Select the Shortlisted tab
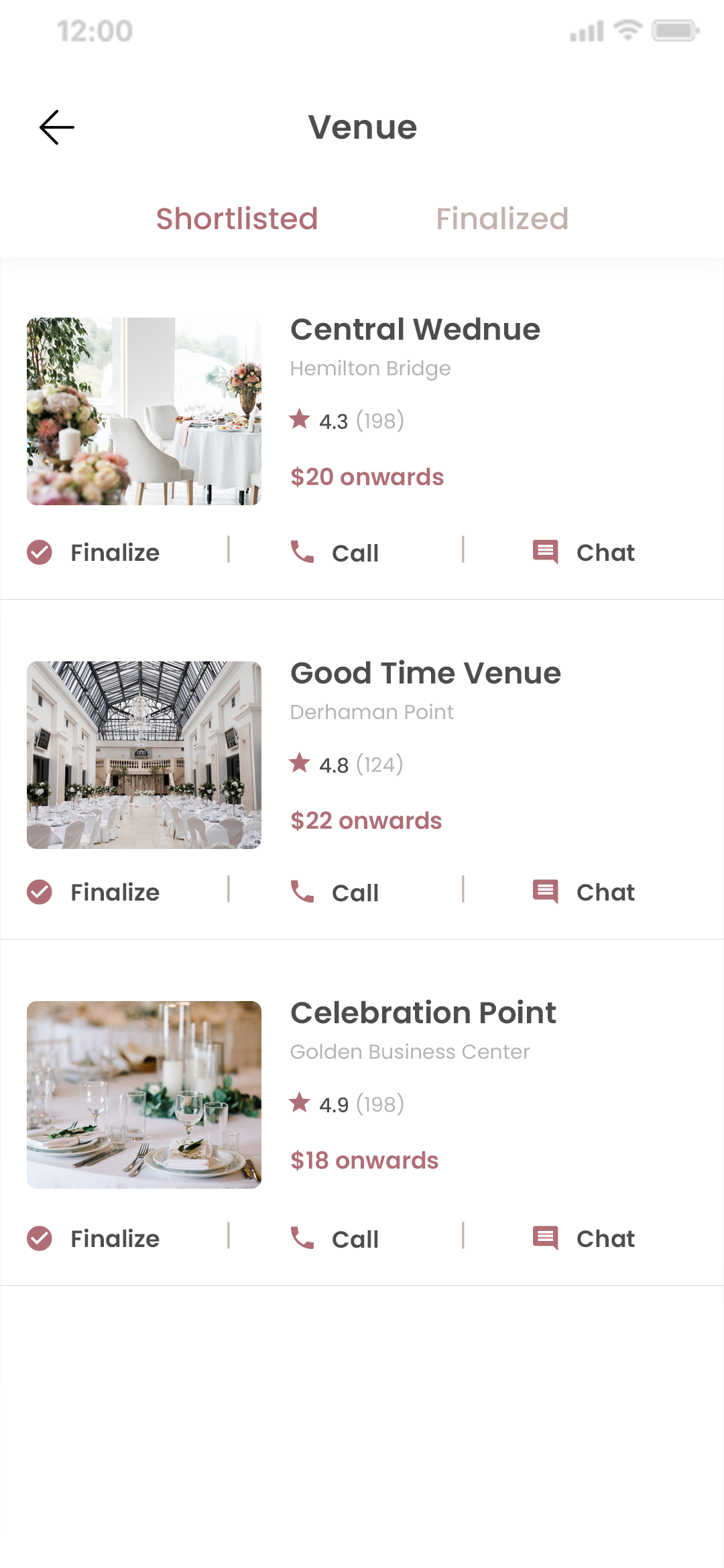 click(x=237, y=218)
